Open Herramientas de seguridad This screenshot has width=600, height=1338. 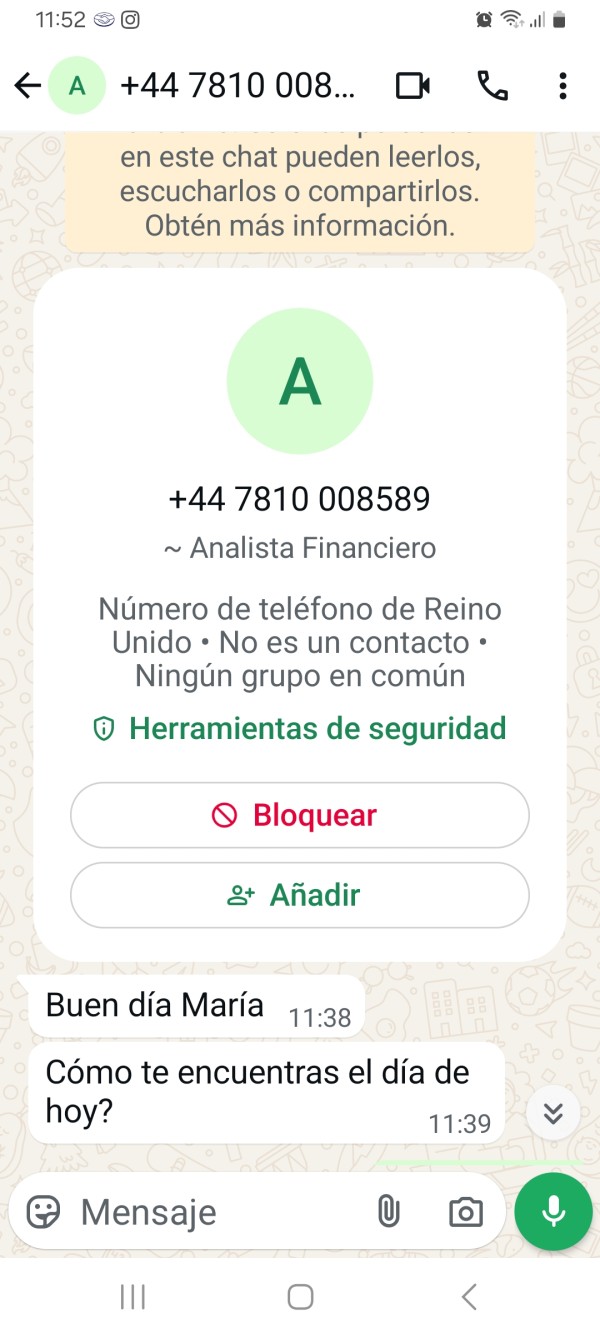(x=300, y=728)
